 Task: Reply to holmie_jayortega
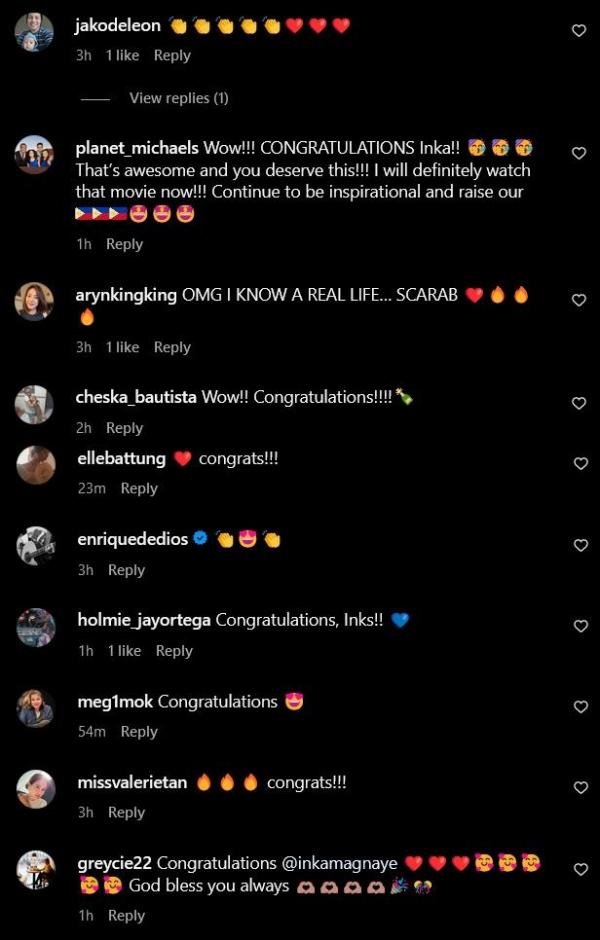(x=173, y=651)
